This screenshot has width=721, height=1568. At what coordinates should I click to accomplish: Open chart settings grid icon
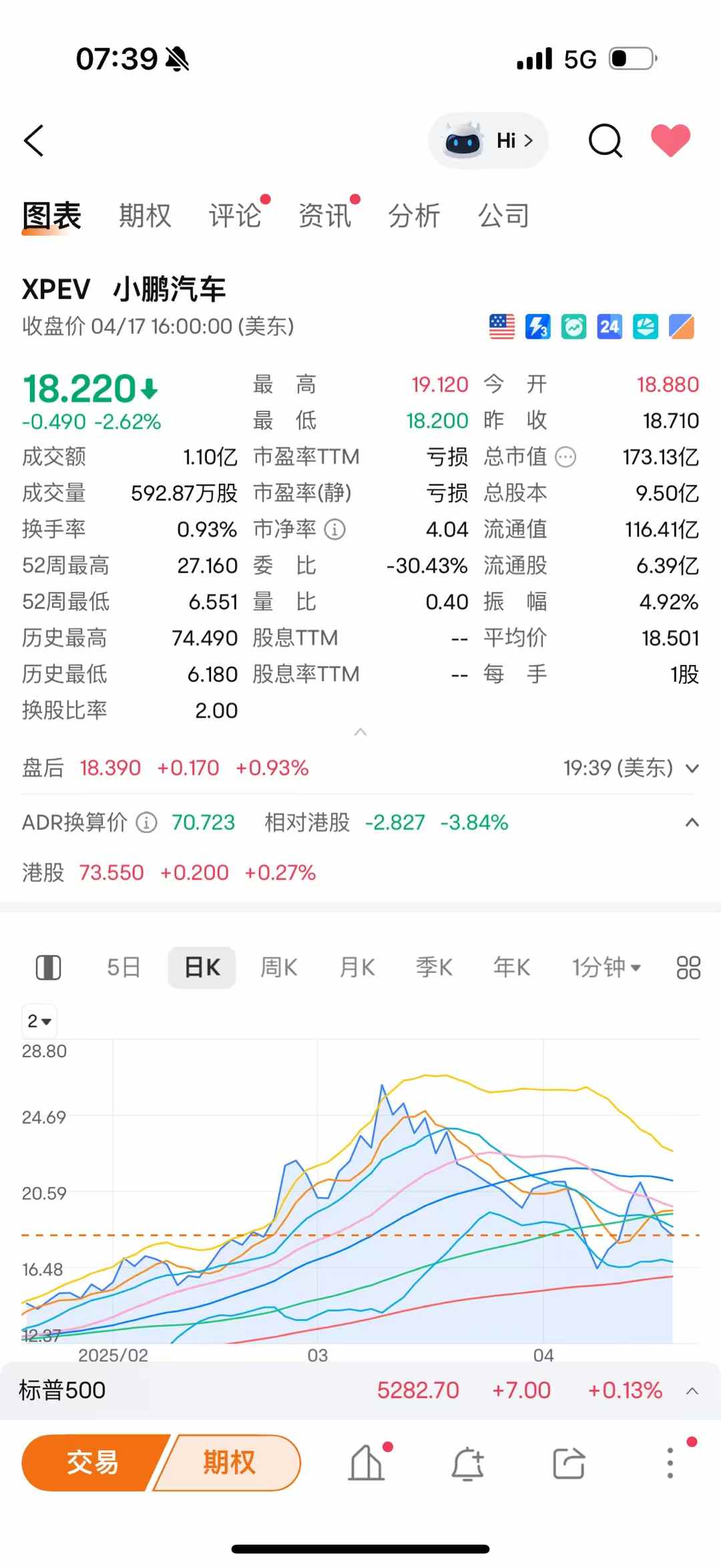(688, 967)
